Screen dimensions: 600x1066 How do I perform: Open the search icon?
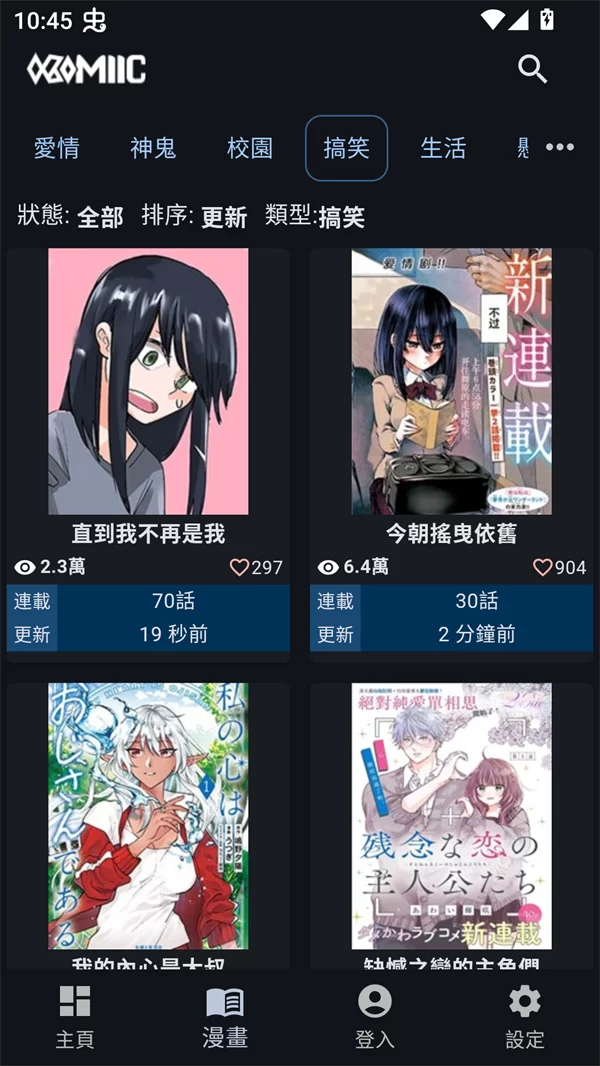coord(533,69)
